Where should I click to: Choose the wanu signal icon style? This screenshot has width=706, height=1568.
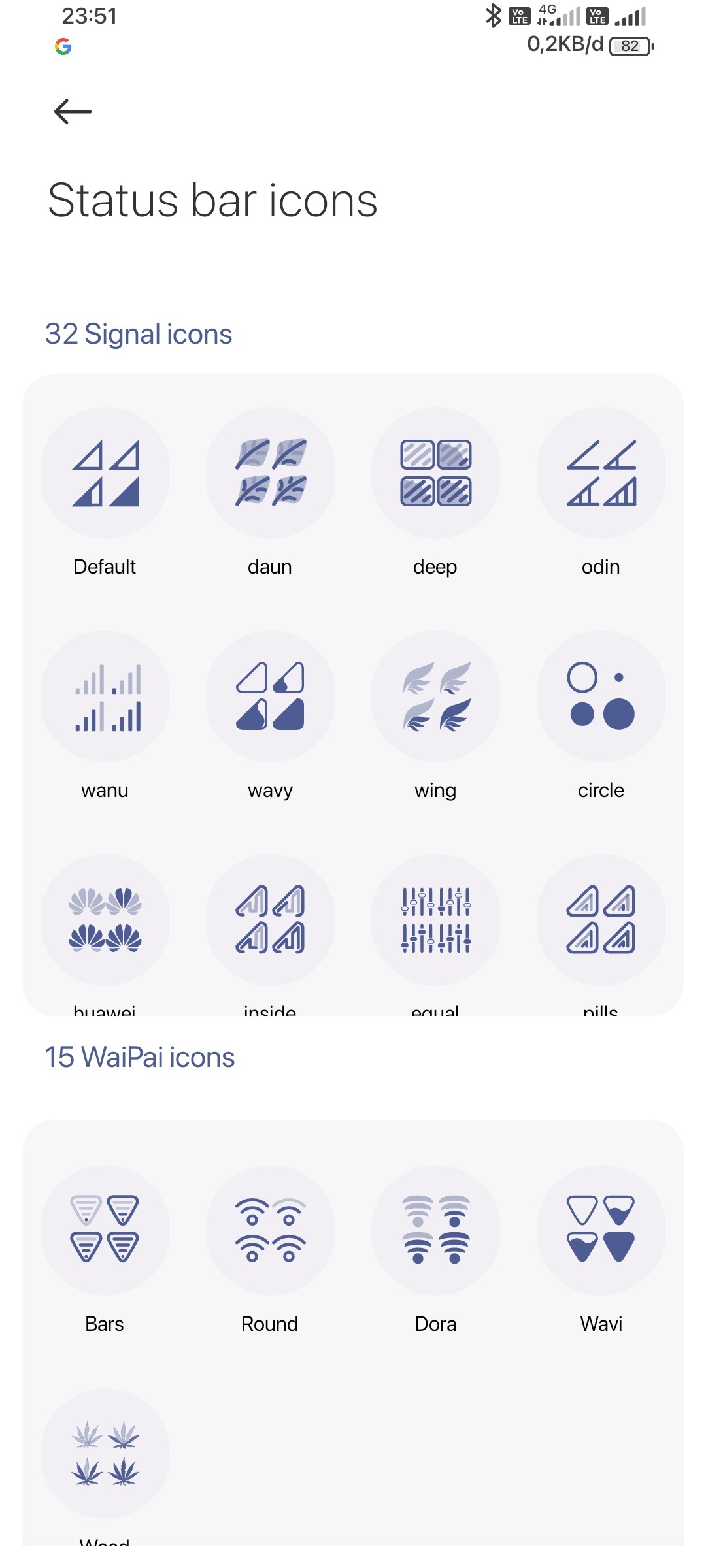click(x=105, y=697)
